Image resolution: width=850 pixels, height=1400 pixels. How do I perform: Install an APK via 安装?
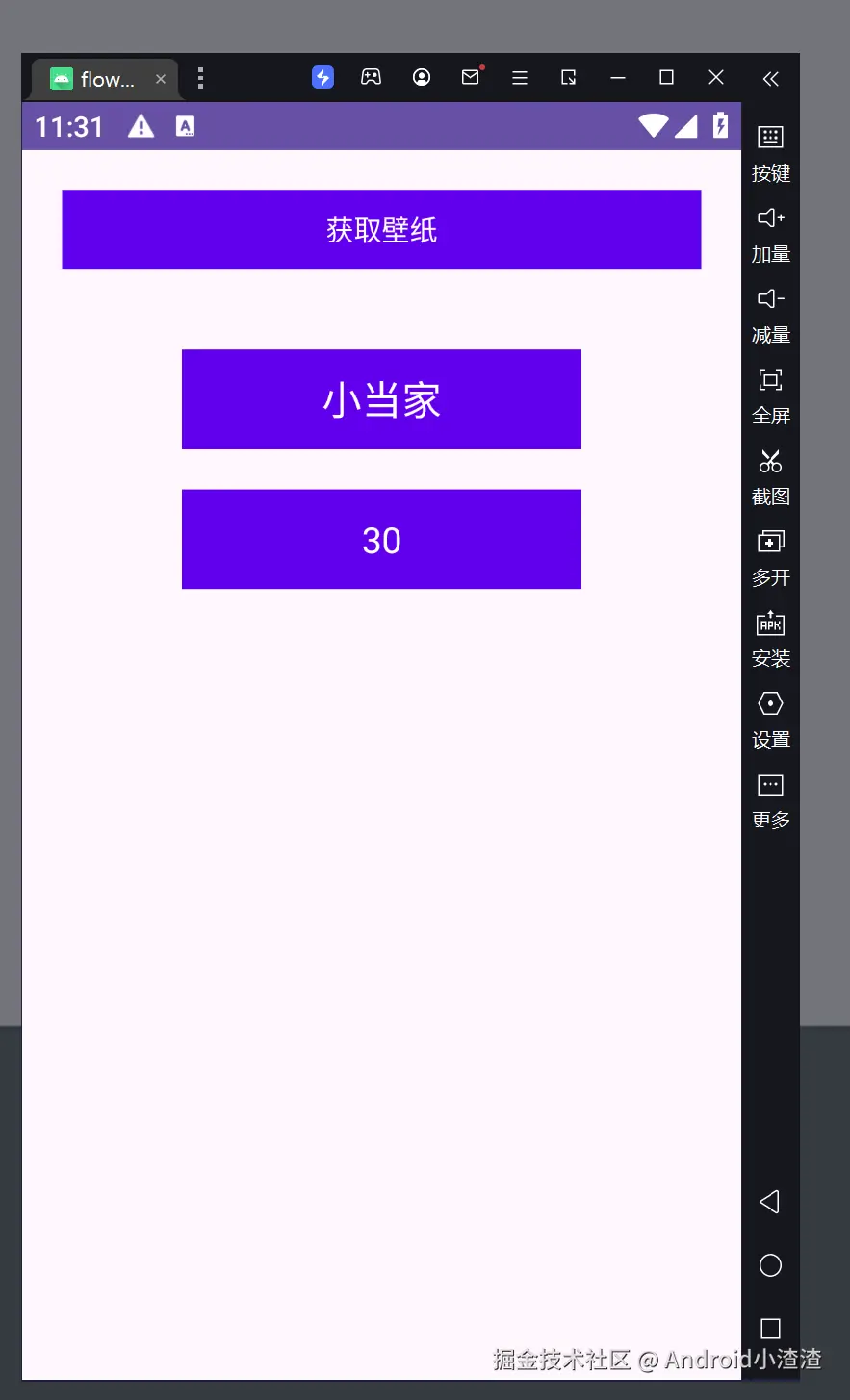click(770, 638)
